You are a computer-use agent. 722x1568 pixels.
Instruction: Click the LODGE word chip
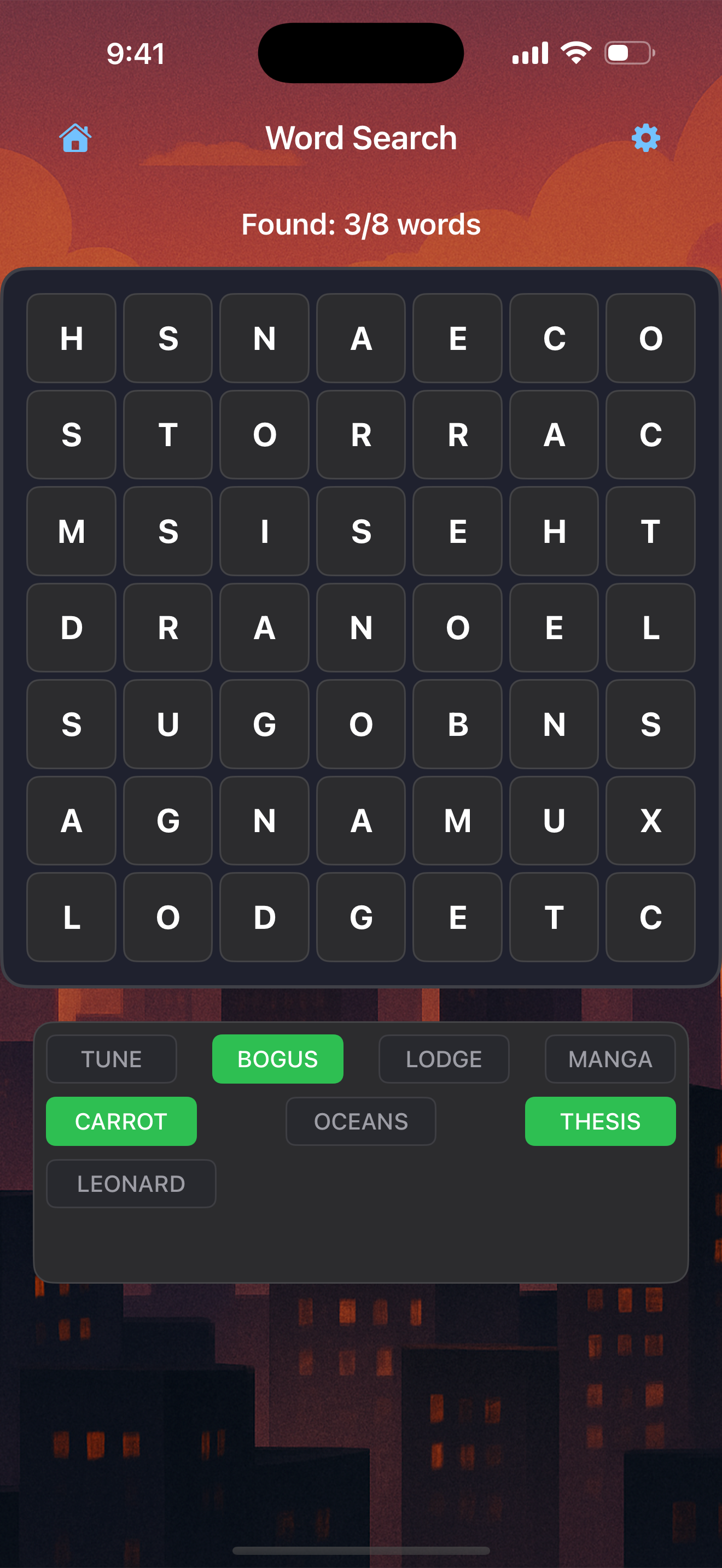pyautogui.click(x=443, y=1058)
